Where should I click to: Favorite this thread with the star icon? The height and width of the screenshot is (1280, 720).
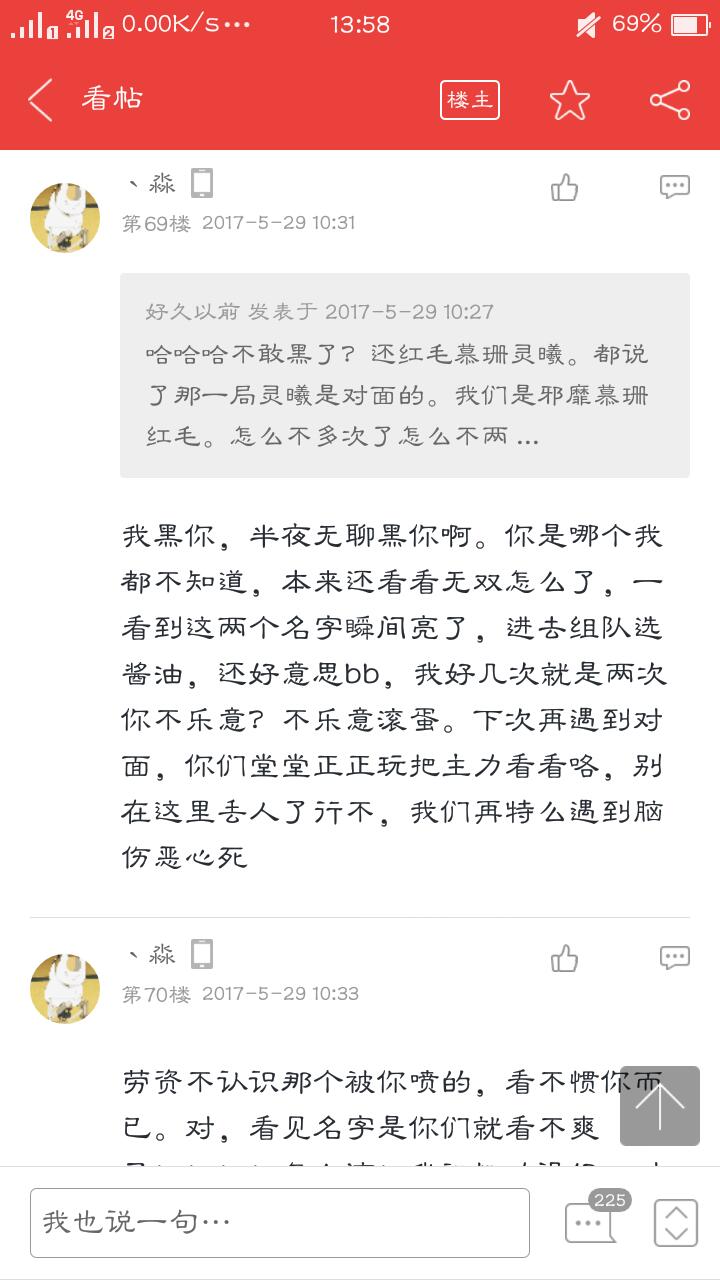pos(569,100)
